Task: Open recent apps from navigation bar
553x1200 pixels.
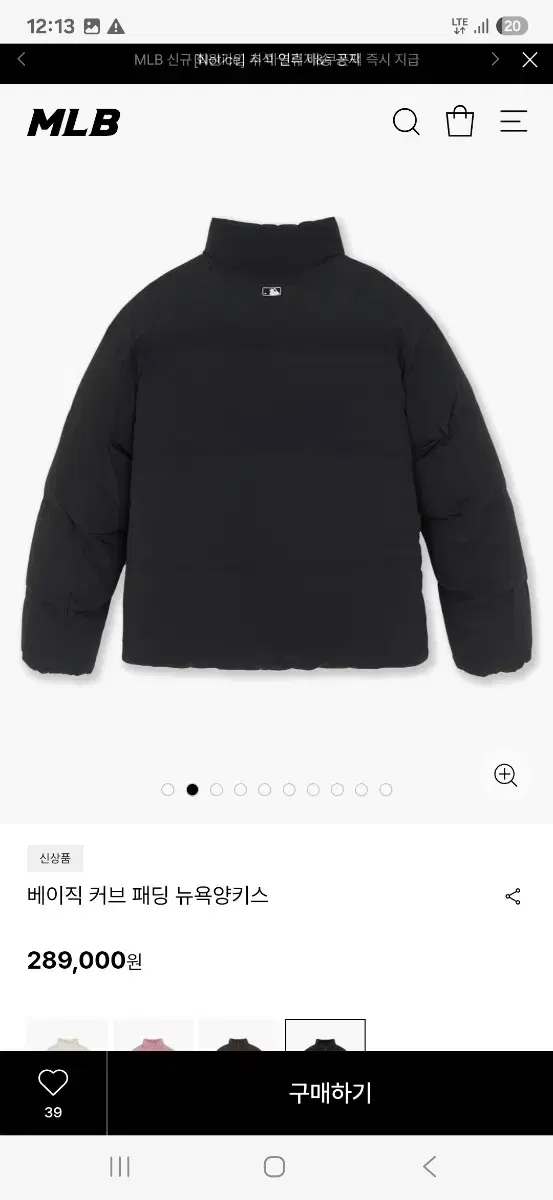Action: coord(120,1166)
